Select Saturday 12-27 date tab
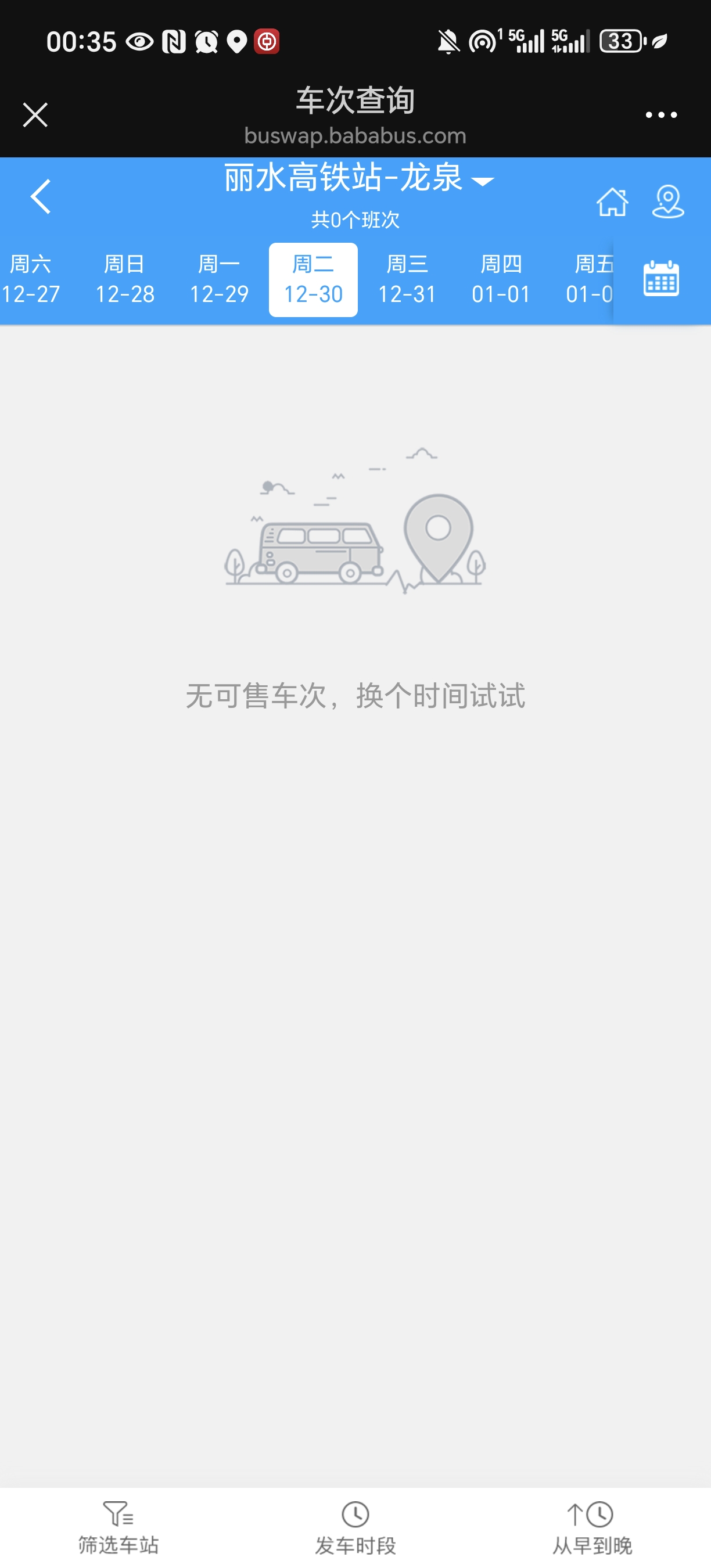 pyautogui.click(x=30, y=280)
